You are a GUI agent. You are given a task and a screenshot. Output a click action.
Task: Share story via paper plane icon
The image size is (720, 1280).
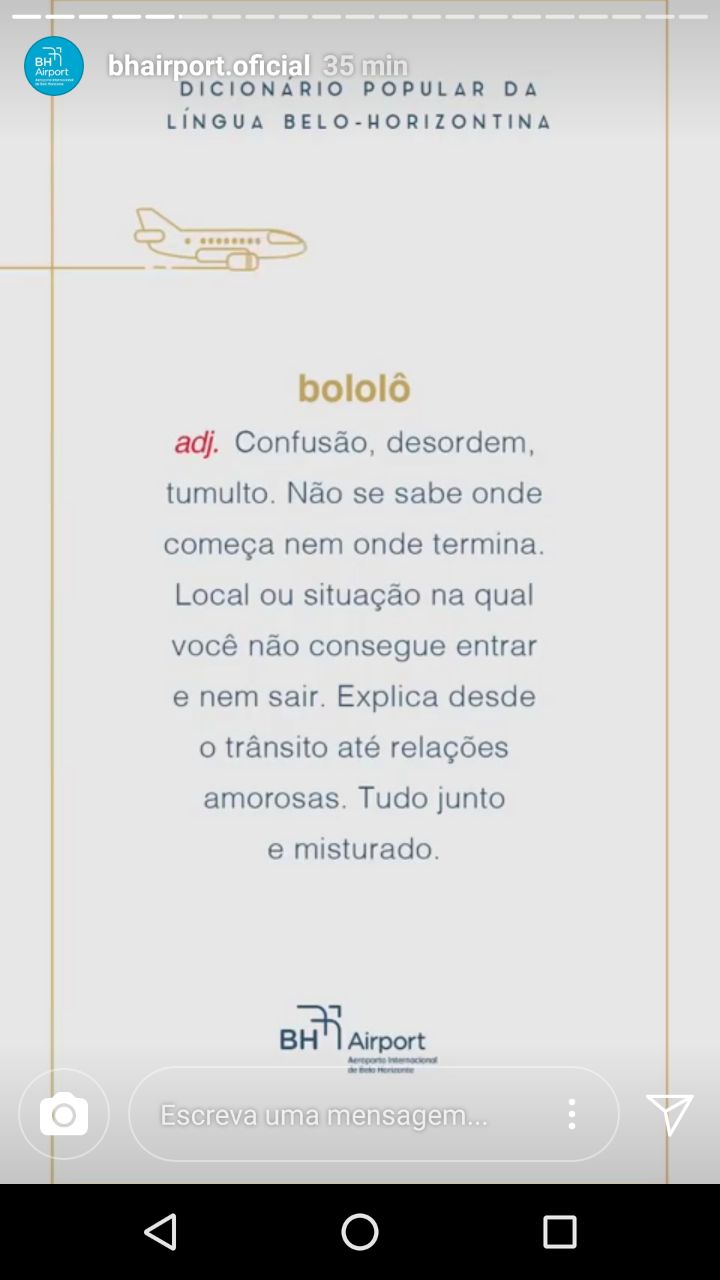(x=669, y=1114)
